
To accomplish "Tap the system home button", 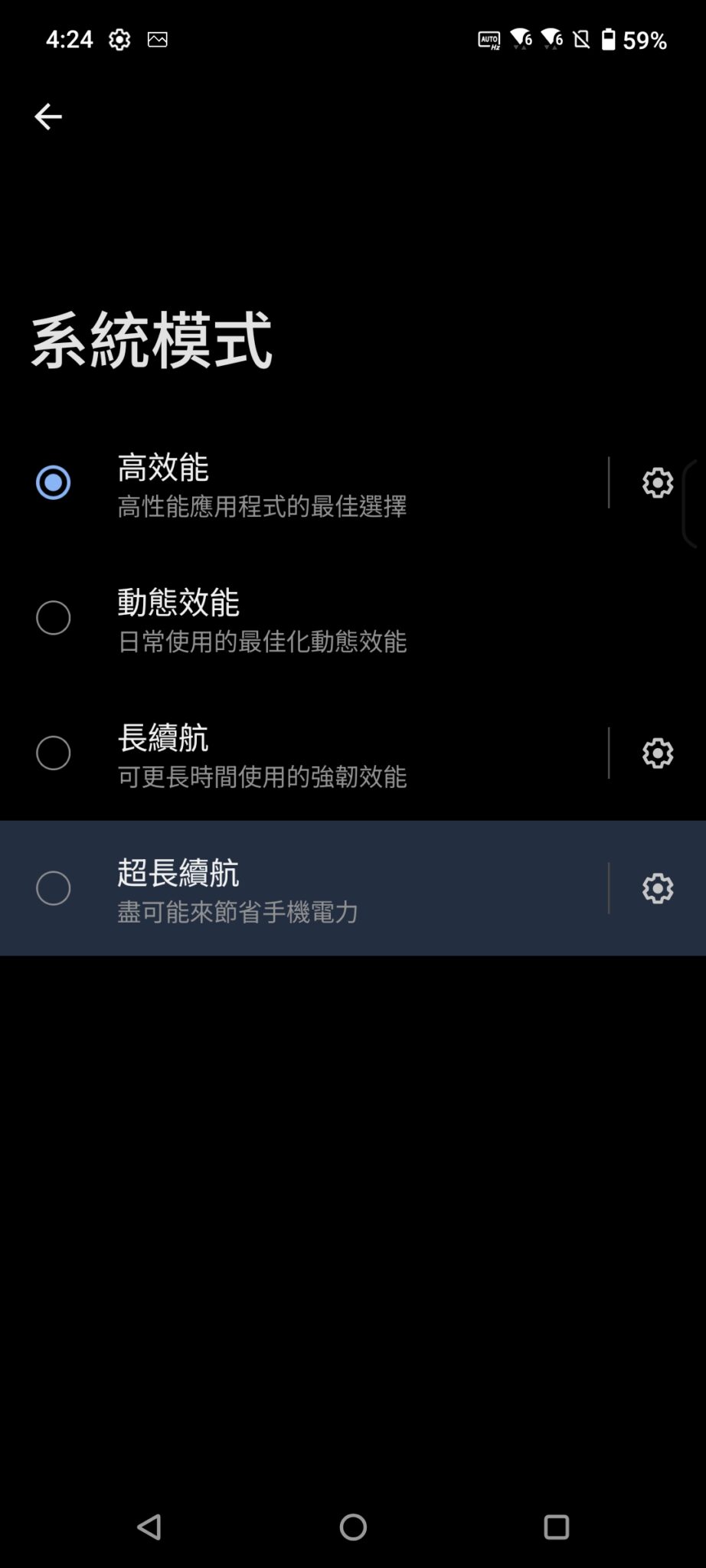I will (353, 1527).
